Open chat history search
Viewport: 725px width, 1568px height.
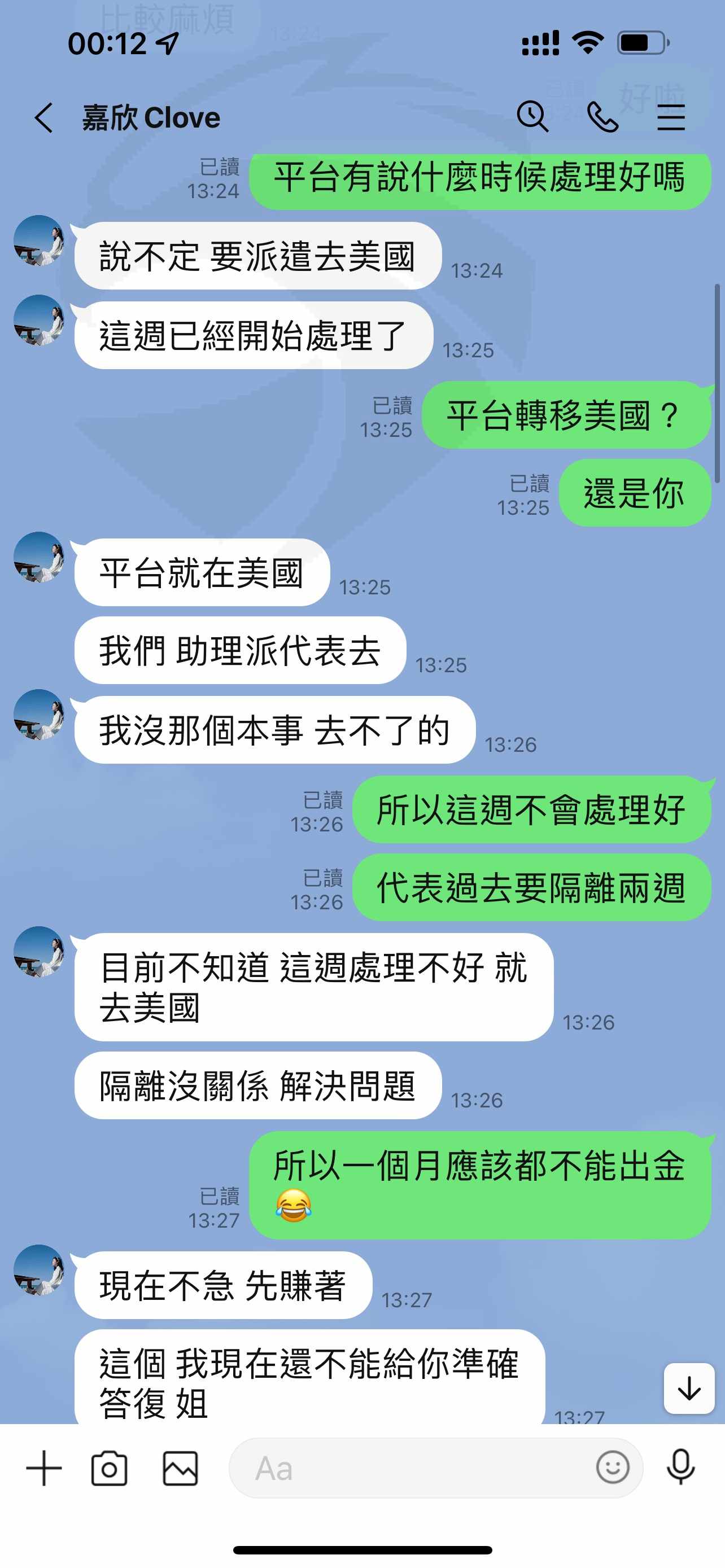(x=532, y=116)
